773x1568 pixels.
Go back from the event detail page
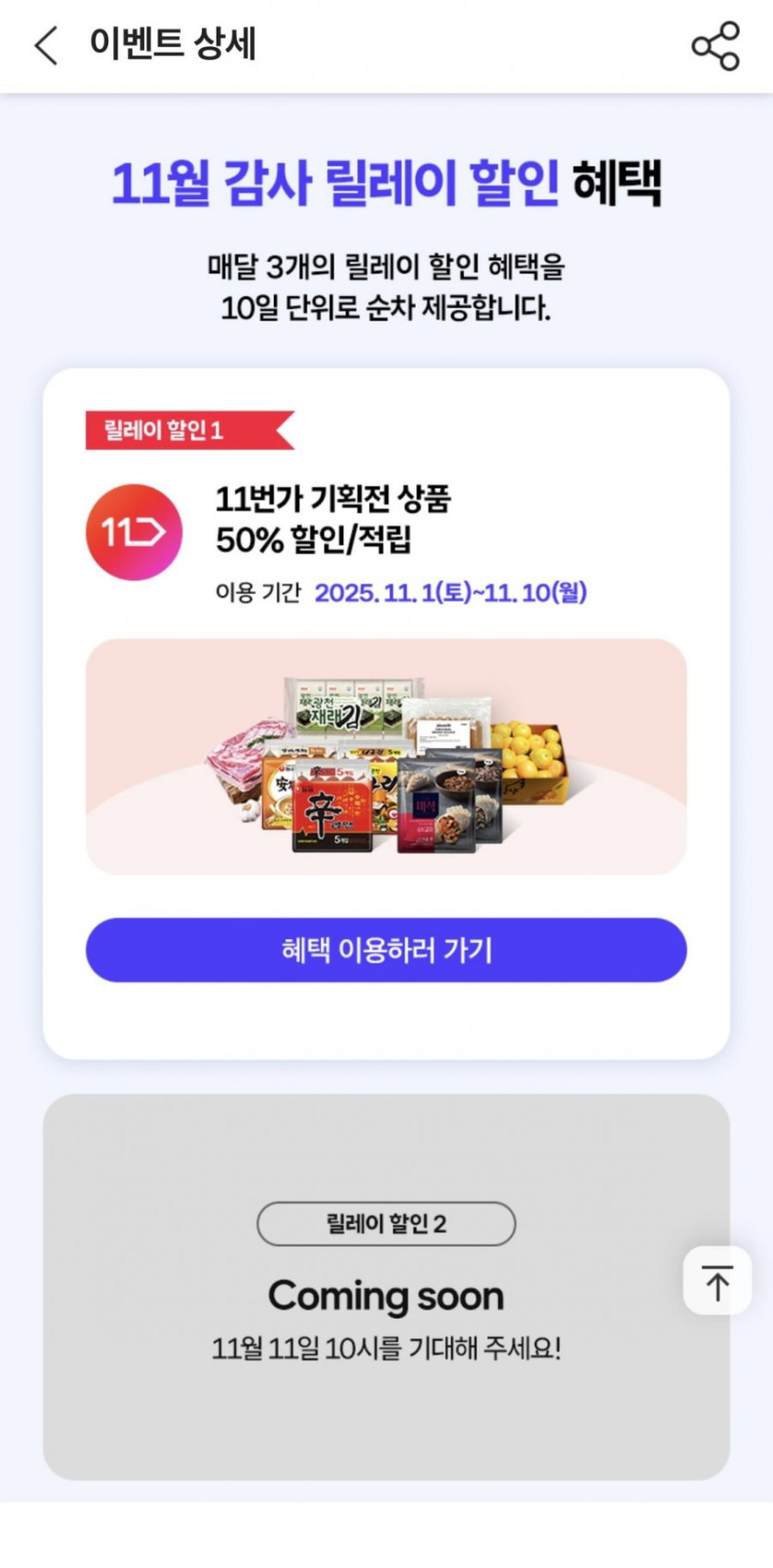tap(46, 44)
